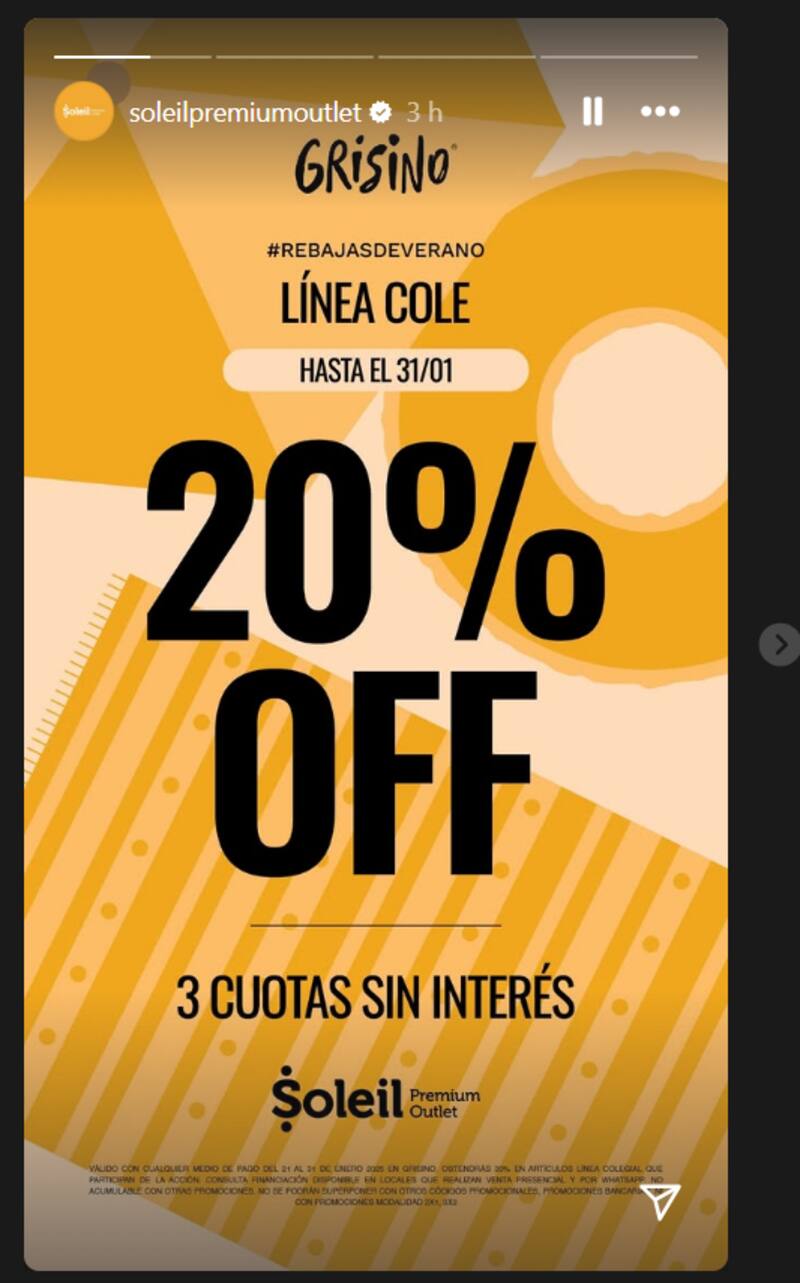This screenshot has width=800, height=1283.
Task: Click the verified badge beside the username
Action: click(x=381, y=113)
